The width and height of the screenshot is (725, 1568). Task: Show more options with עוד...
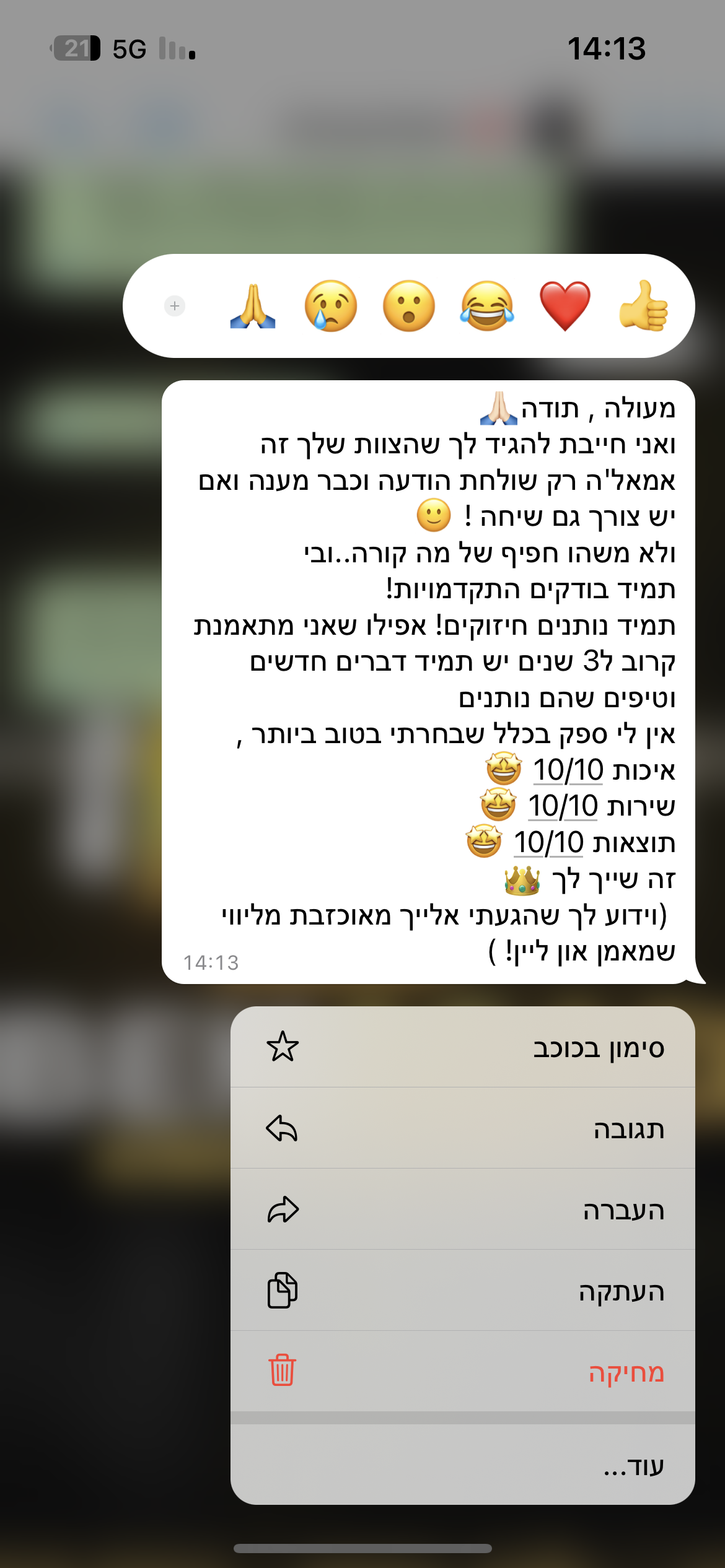(462, 1465)
